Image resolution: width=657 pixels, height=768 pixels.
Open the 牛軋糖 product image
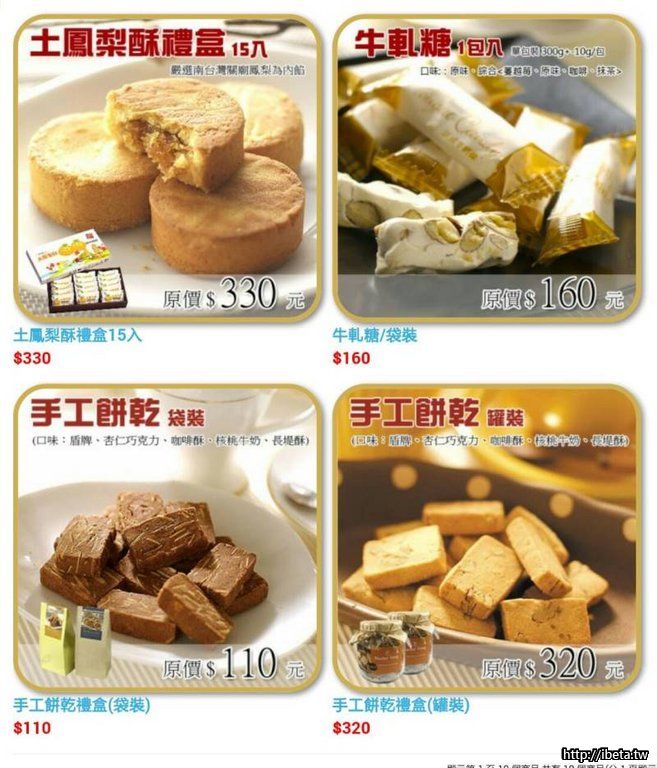click(487, 168)
